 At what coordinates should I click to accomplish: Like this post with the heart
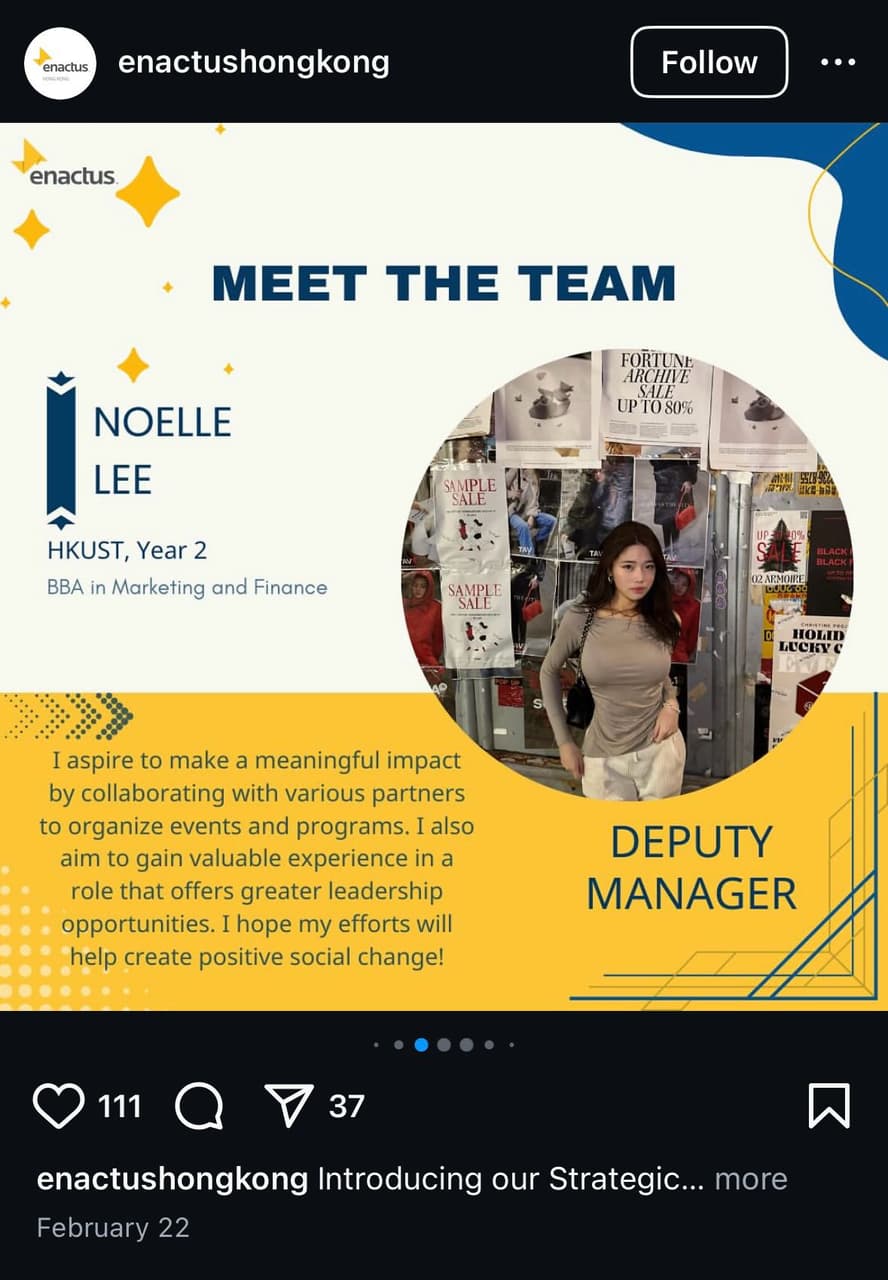(x=58, y=1106)
